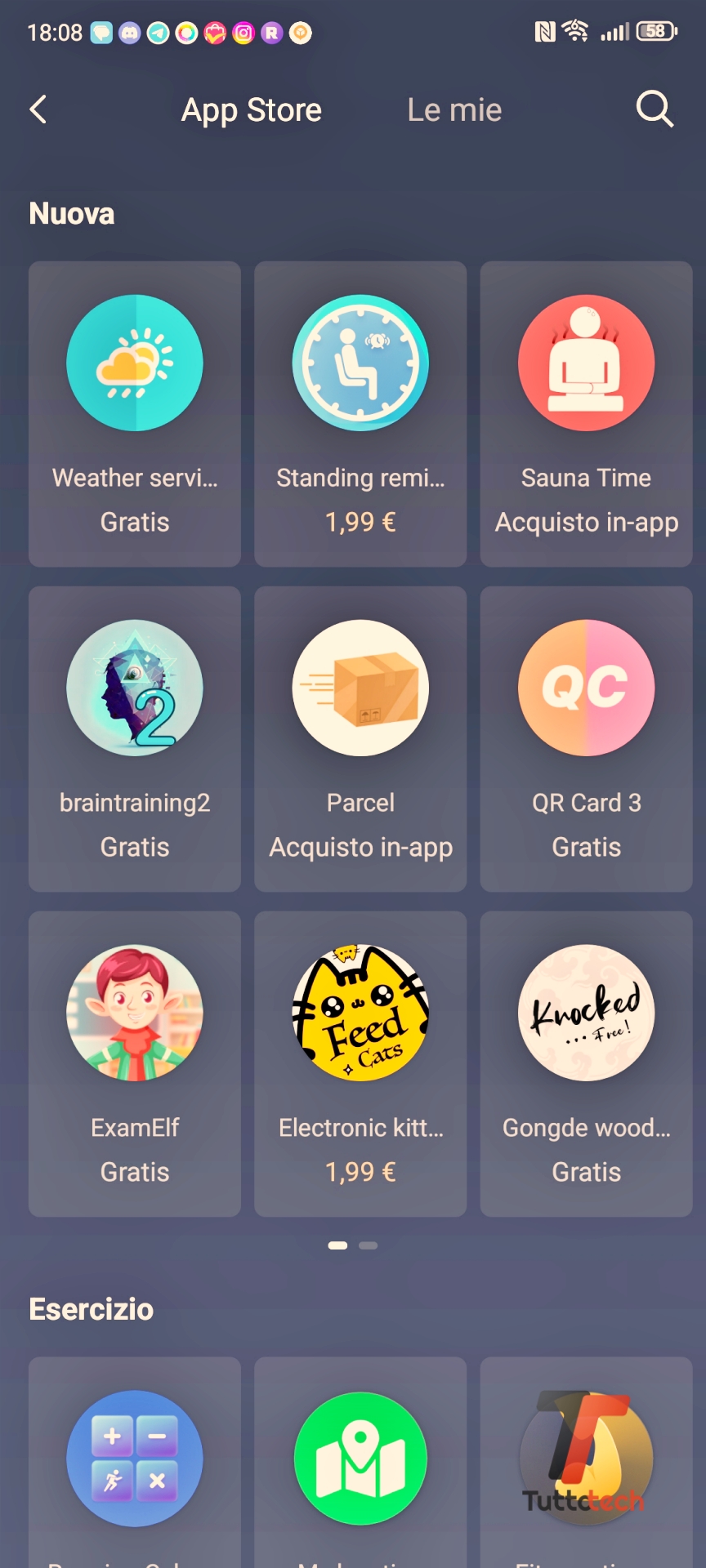Switch to the Le mie tab
This screenshot has height=1568, width=706.
coord(454,110)
